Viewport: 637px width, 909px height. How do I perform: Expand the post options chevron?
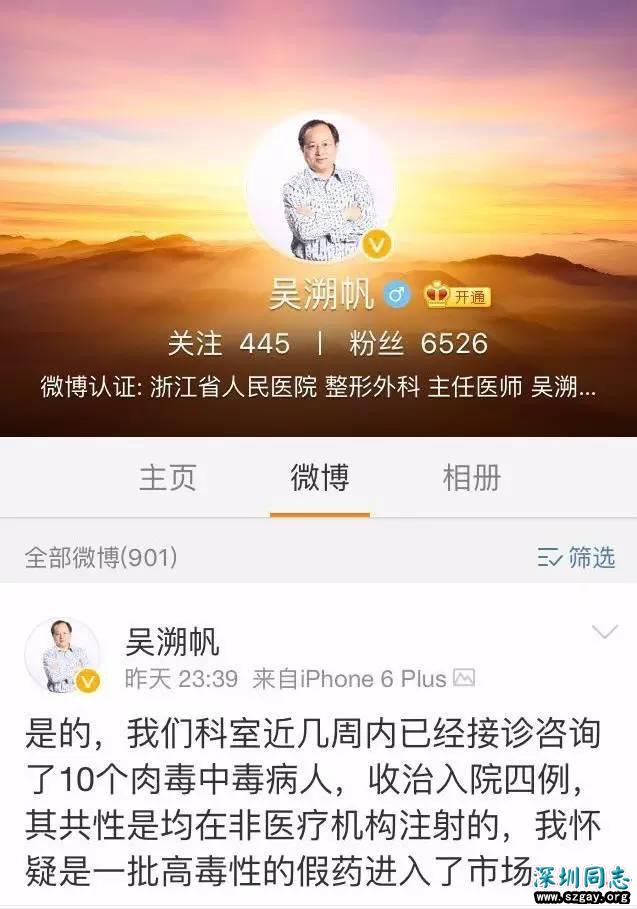(605, 631)
